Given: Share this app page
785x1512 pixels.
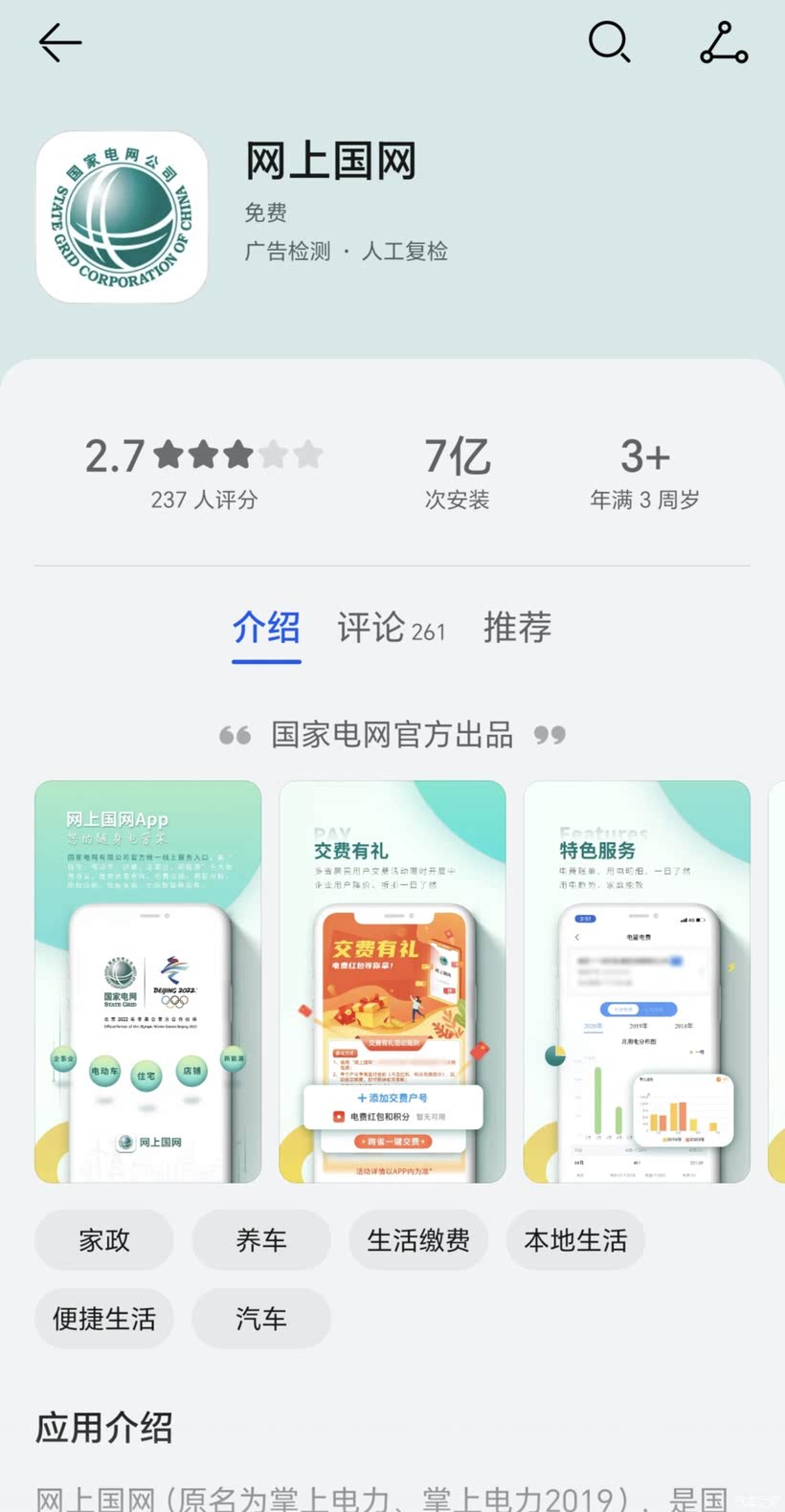Looking at the screenshot, I should (724, 43).
